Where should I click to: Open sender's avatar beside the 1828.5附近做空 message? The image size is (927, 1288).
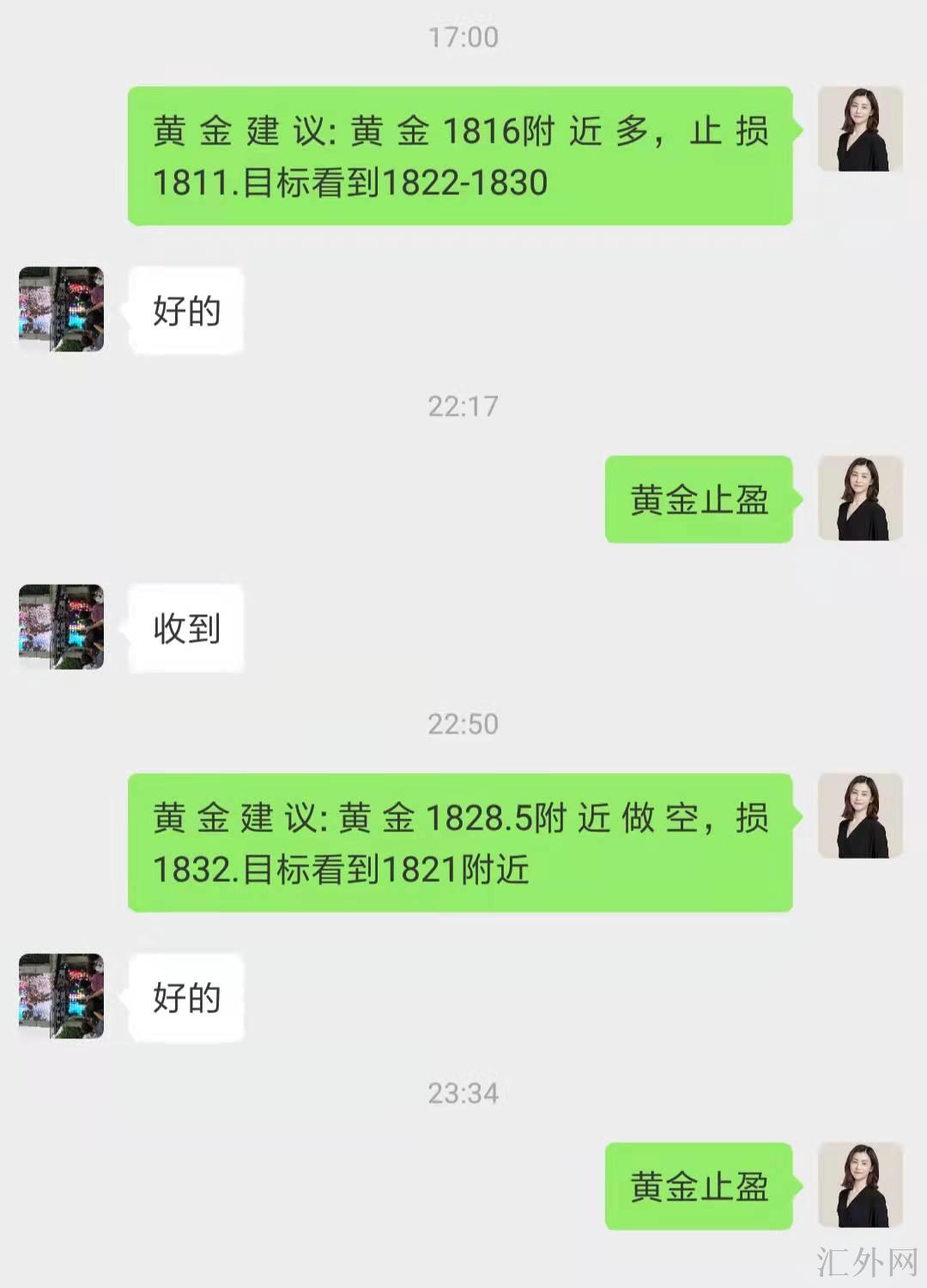(x=860, y=816)
